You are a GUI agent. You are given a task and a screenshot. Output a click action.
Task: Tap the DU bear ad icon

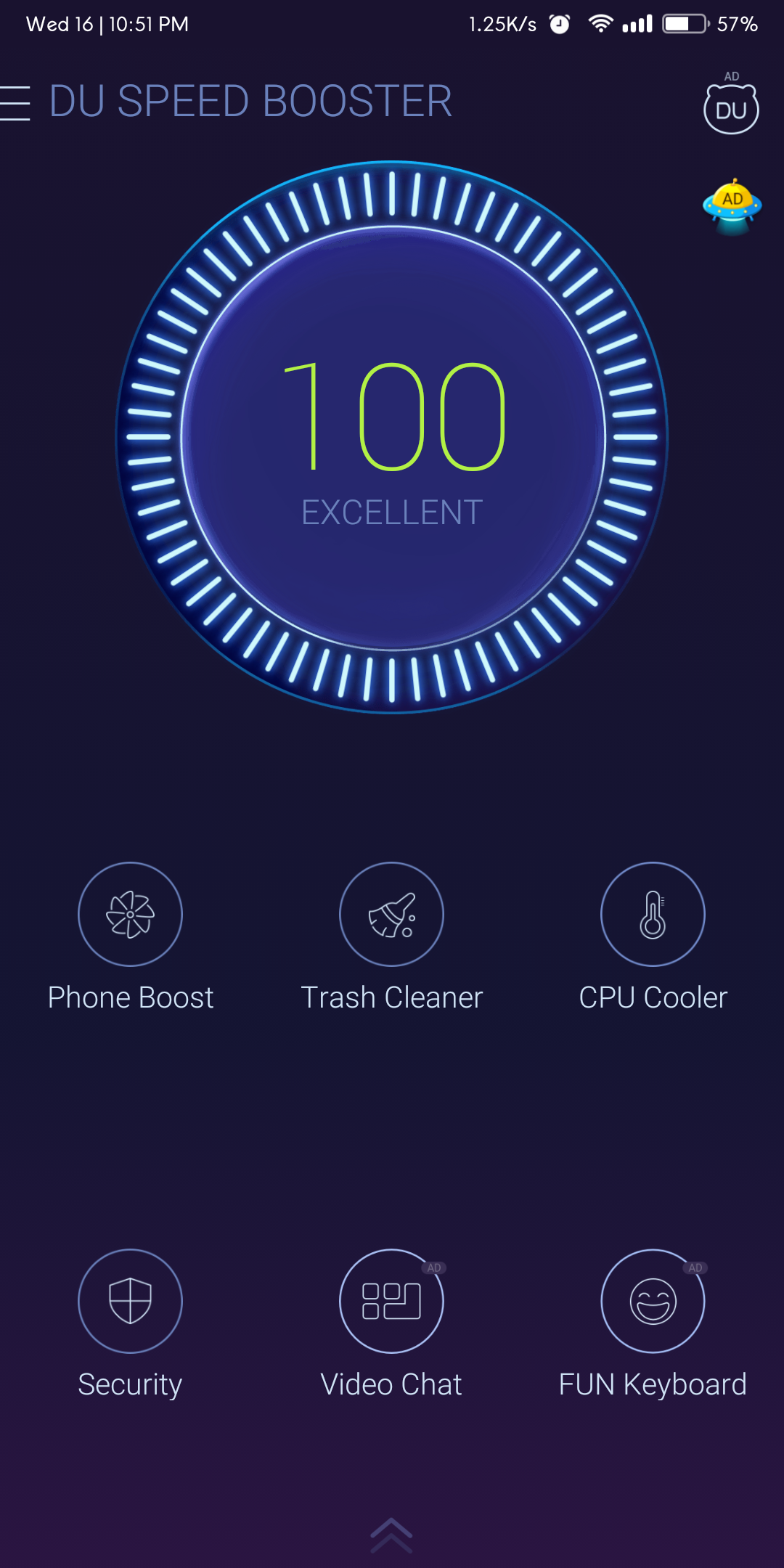coord(731,109)
